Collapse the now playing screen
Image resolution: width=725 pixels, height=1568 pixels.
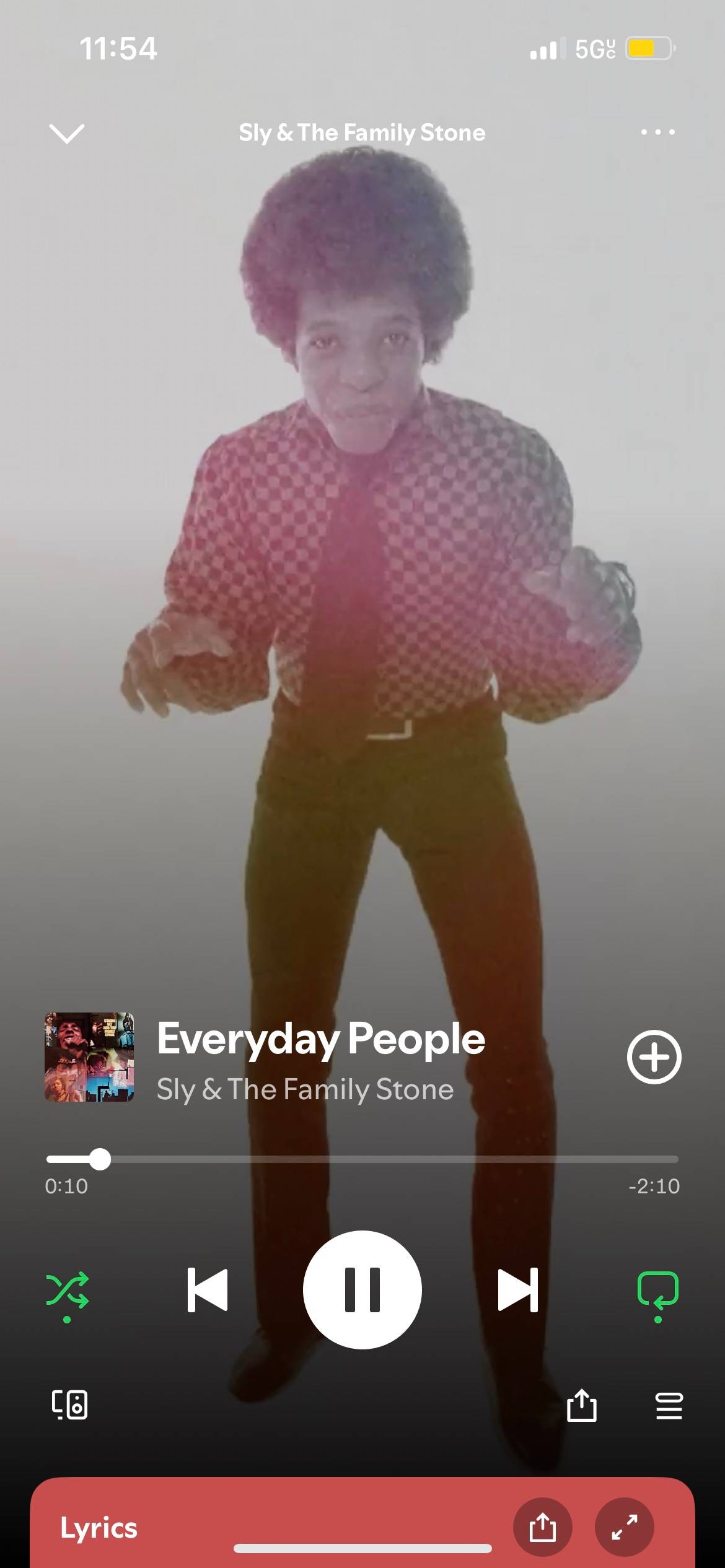pos(66,133)
